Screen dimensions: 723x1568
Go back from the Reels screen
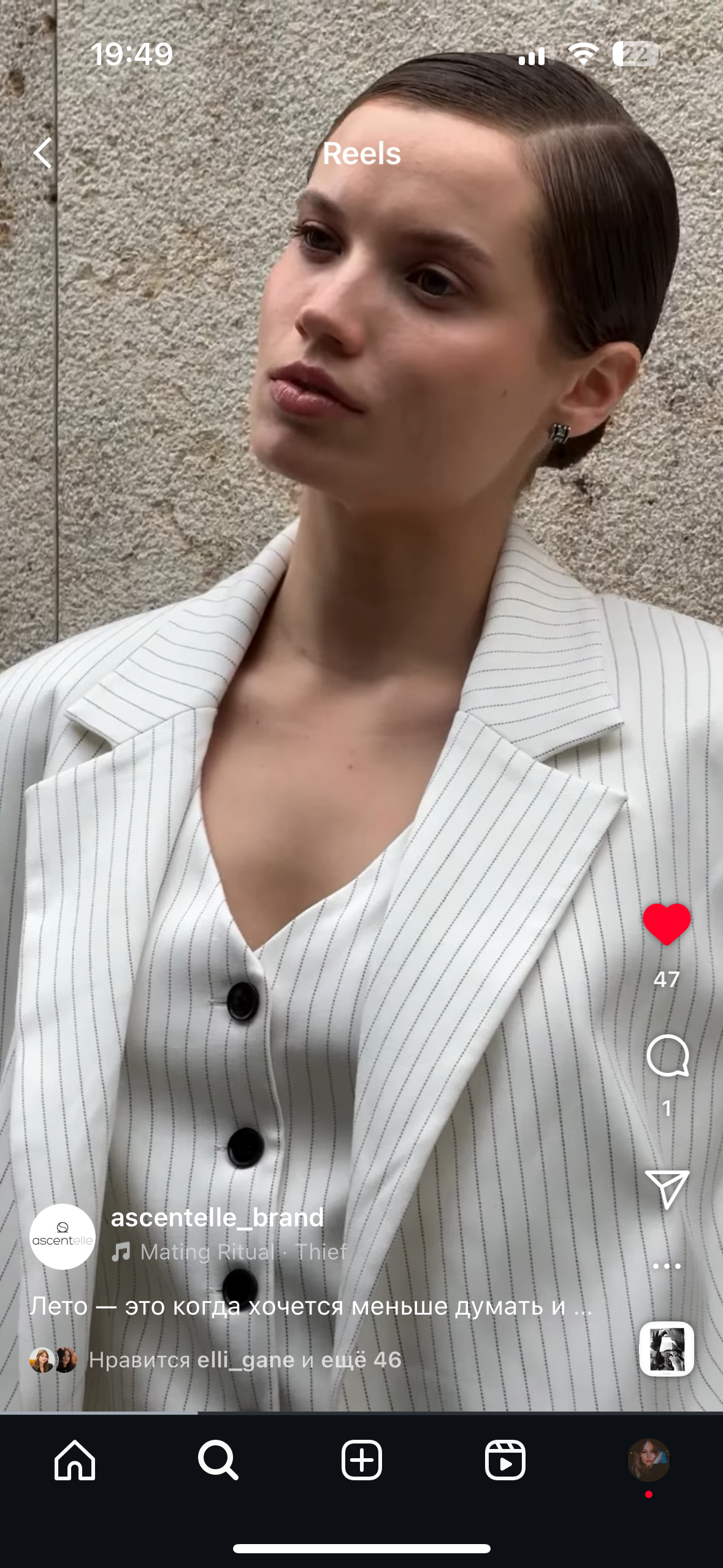coord(43,153)
